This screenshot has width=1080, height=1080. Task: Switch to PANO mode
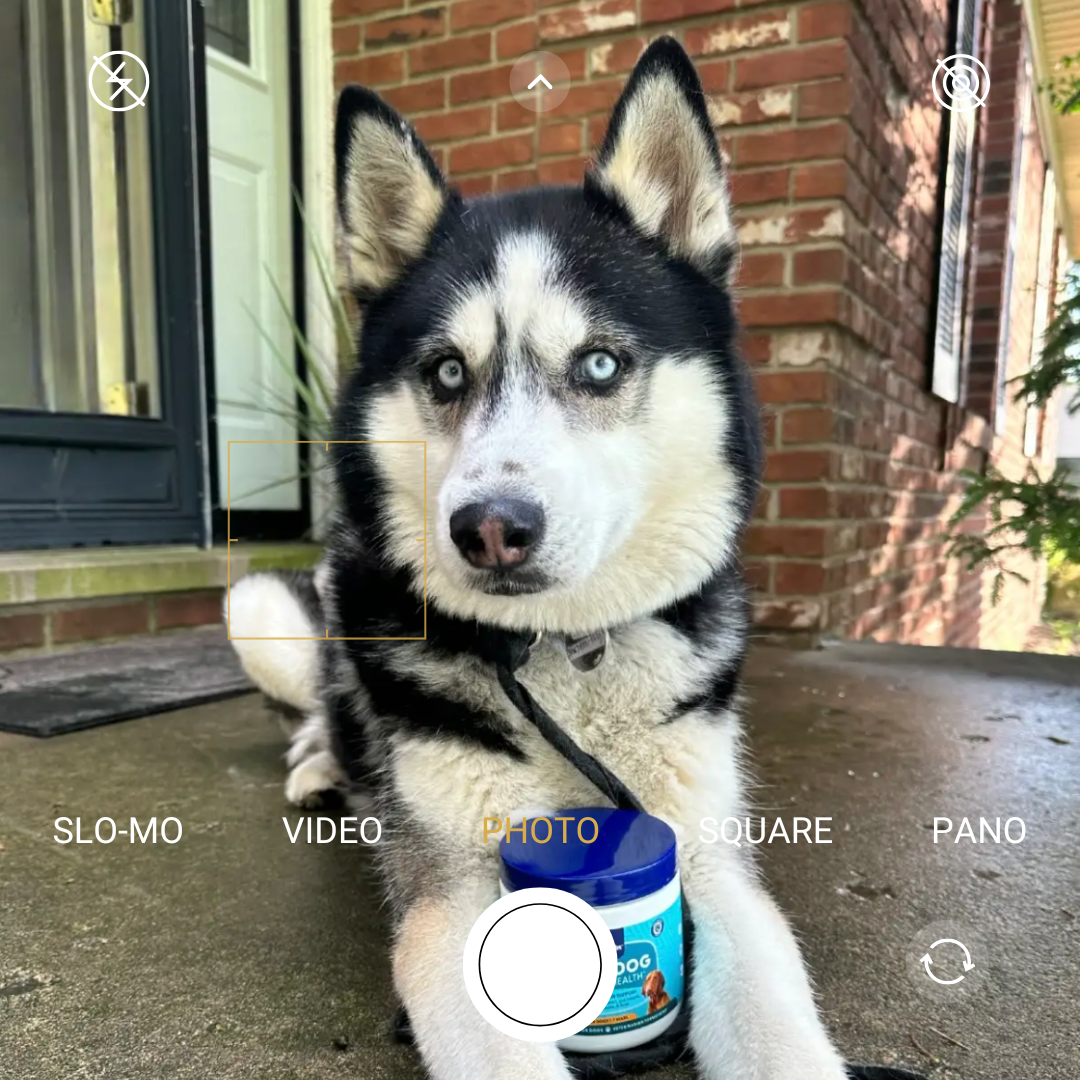(979, 831)
